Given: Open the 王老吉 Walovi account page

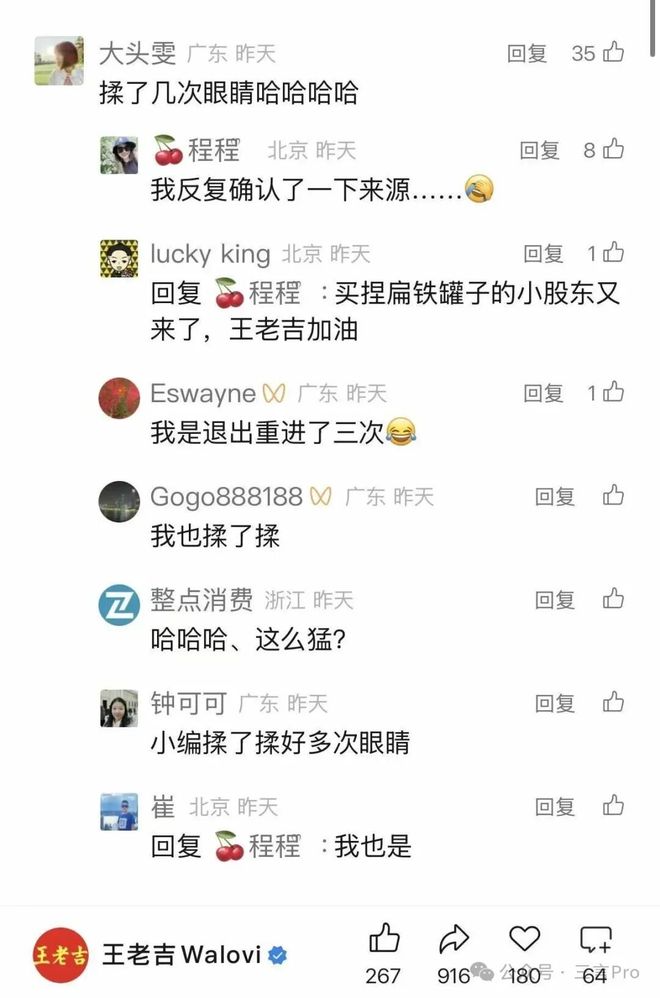Looking at the screenshot, I should coord(180,953).
